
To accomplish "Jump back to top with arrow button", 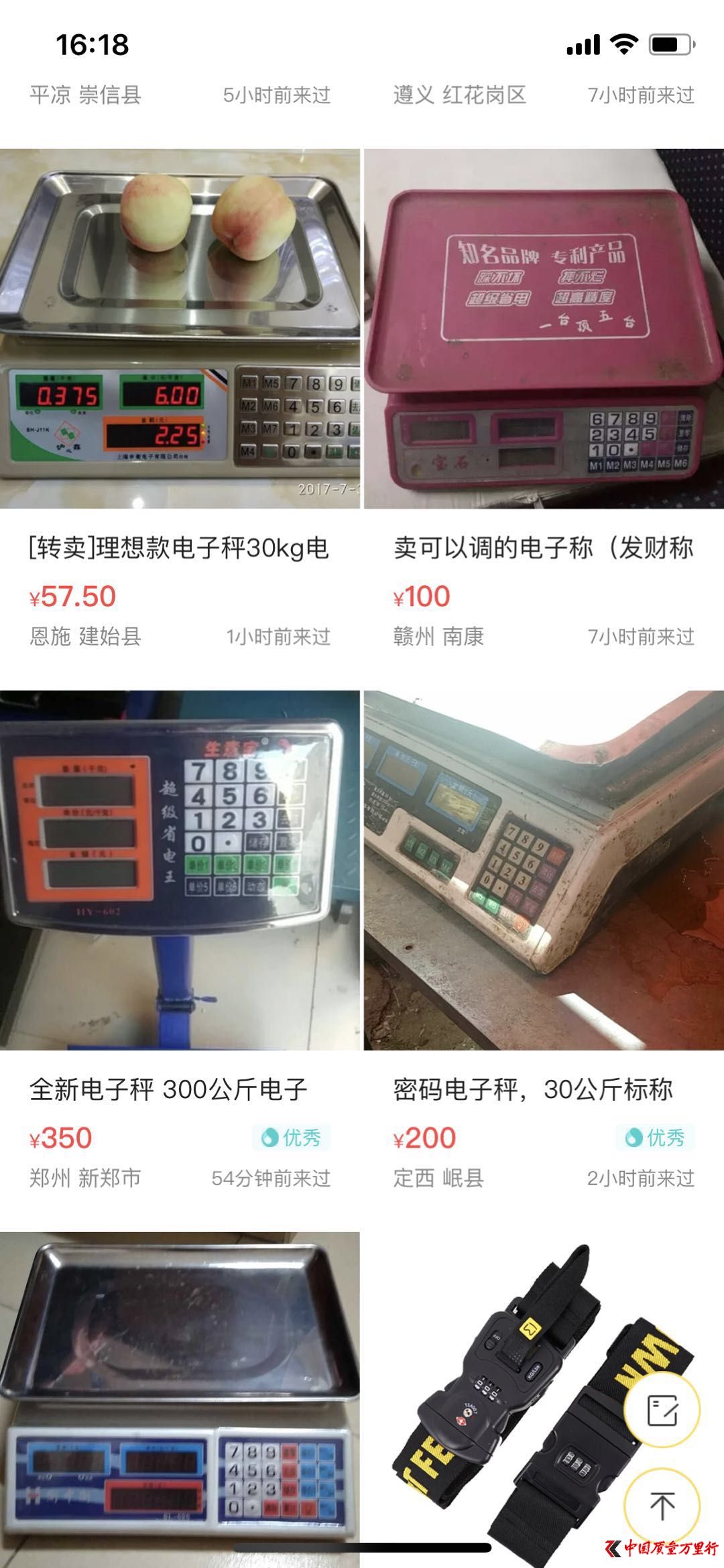I will pyautogui.click(x=662, y=1506).
